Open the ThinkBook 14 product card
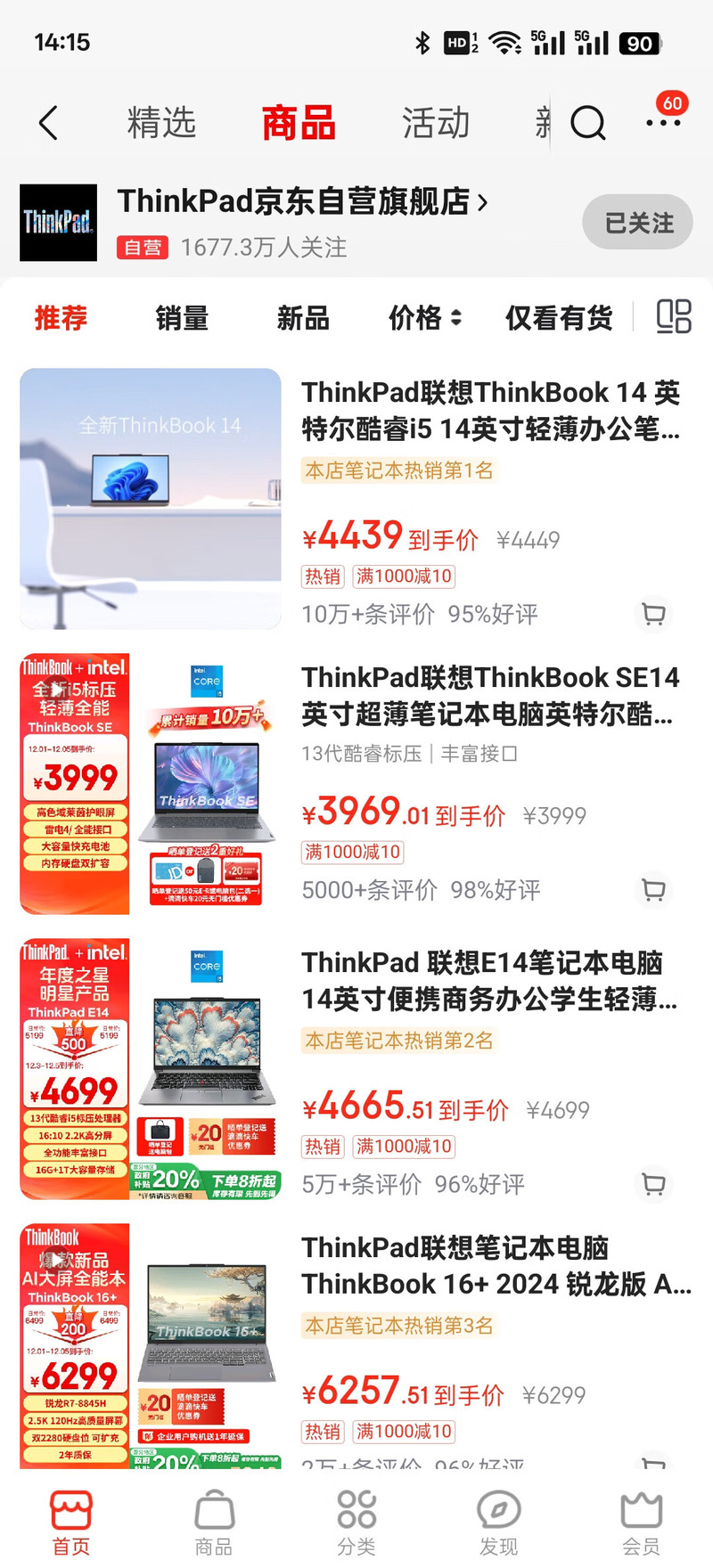 pos(490,410)
